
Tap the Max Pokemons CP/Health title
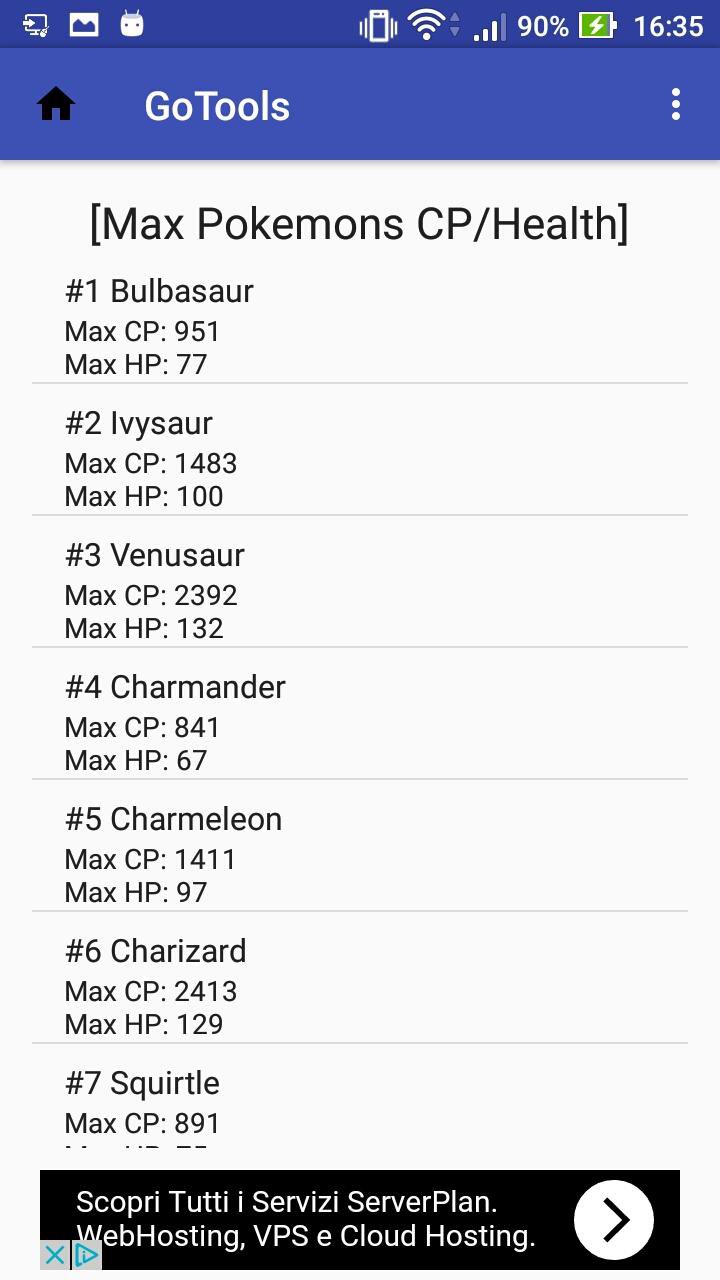pos(360,223)
